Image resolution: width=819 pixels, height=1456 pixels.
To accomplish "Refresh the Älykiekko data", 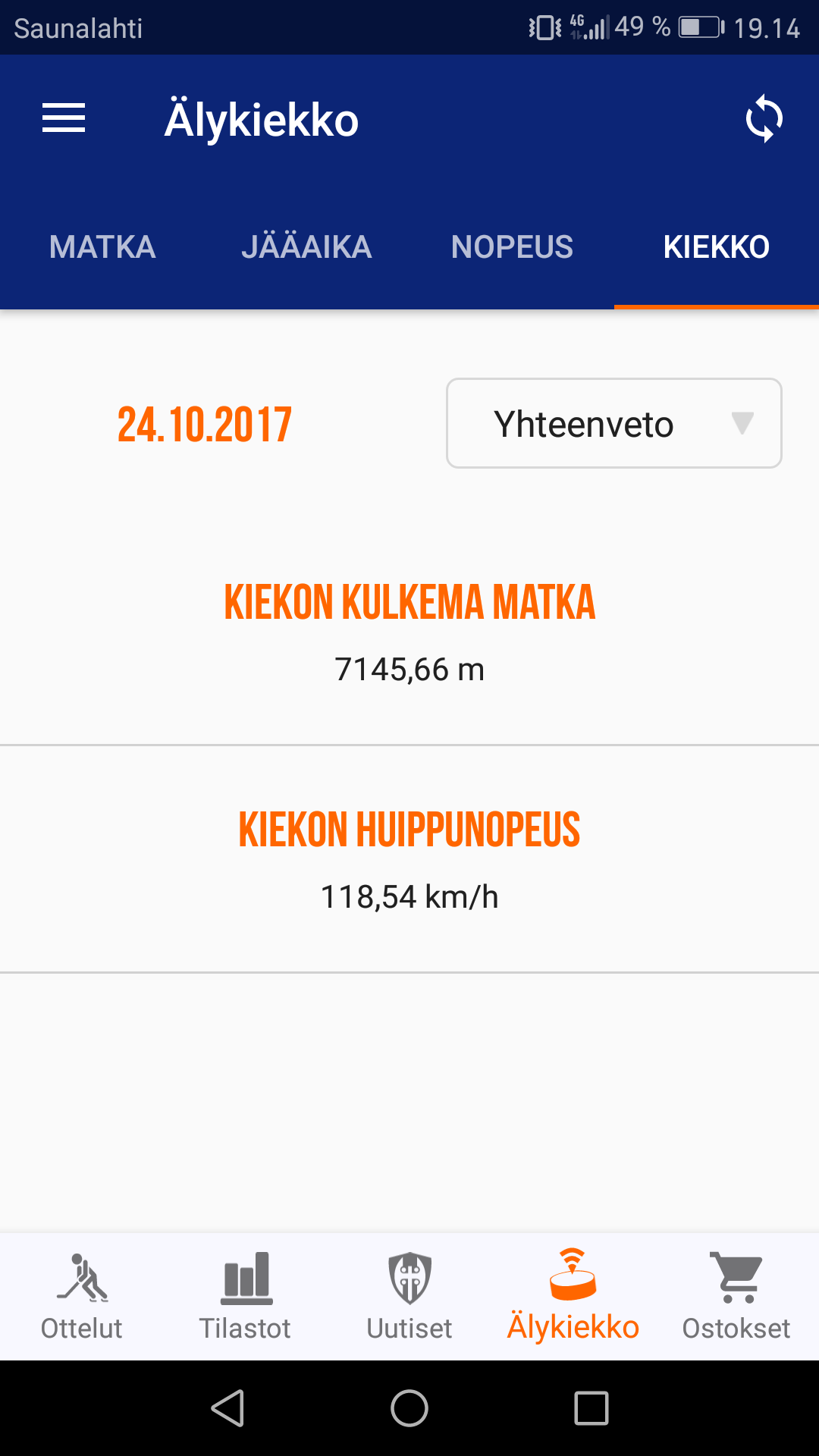I will coord(764,119).
